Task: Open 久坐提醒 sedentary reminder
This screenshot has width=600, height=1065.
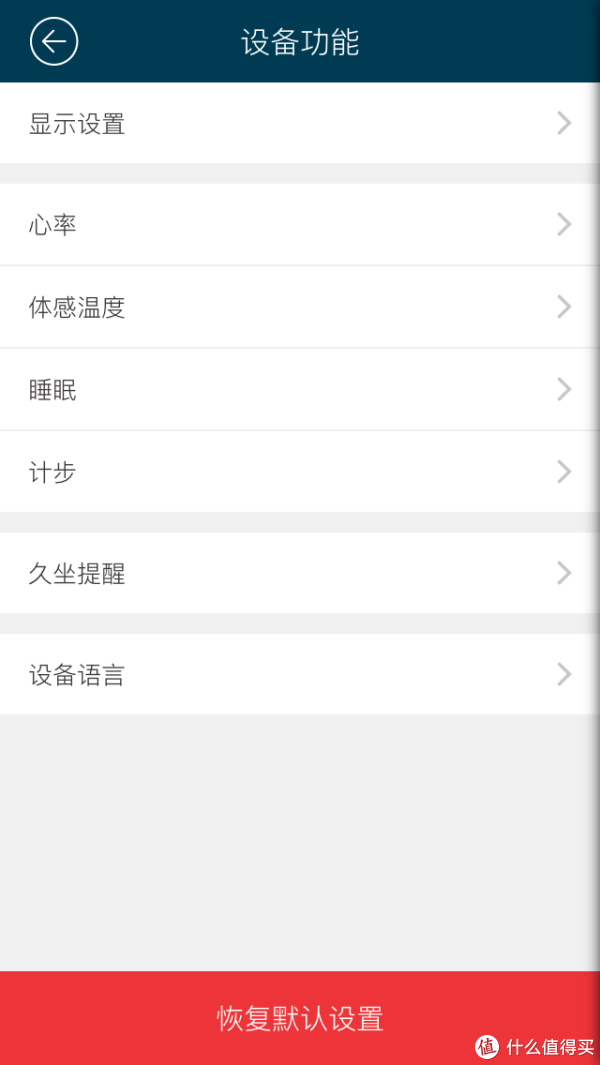Action: 300,573
